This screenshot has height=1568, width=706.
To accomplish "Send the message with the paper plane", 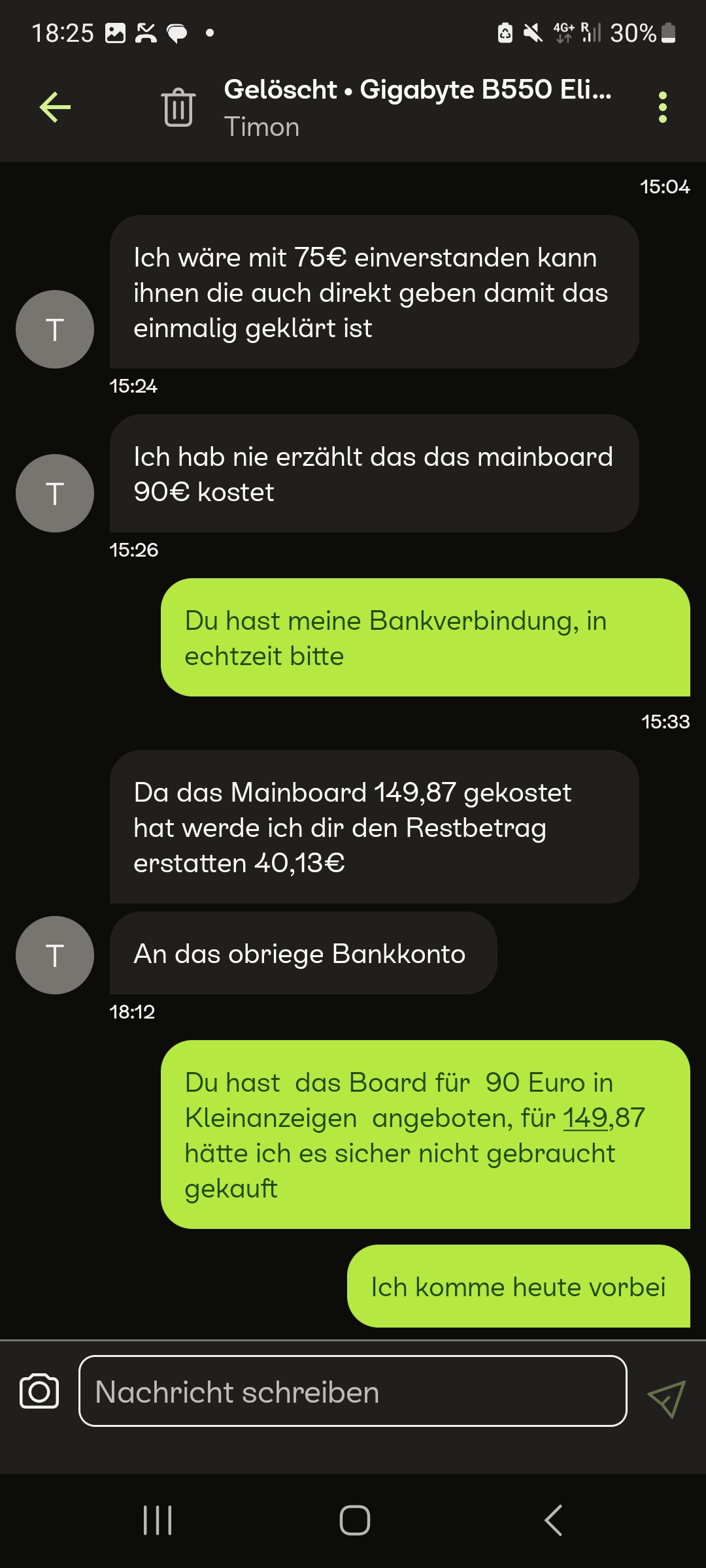I will point(665,1399).
